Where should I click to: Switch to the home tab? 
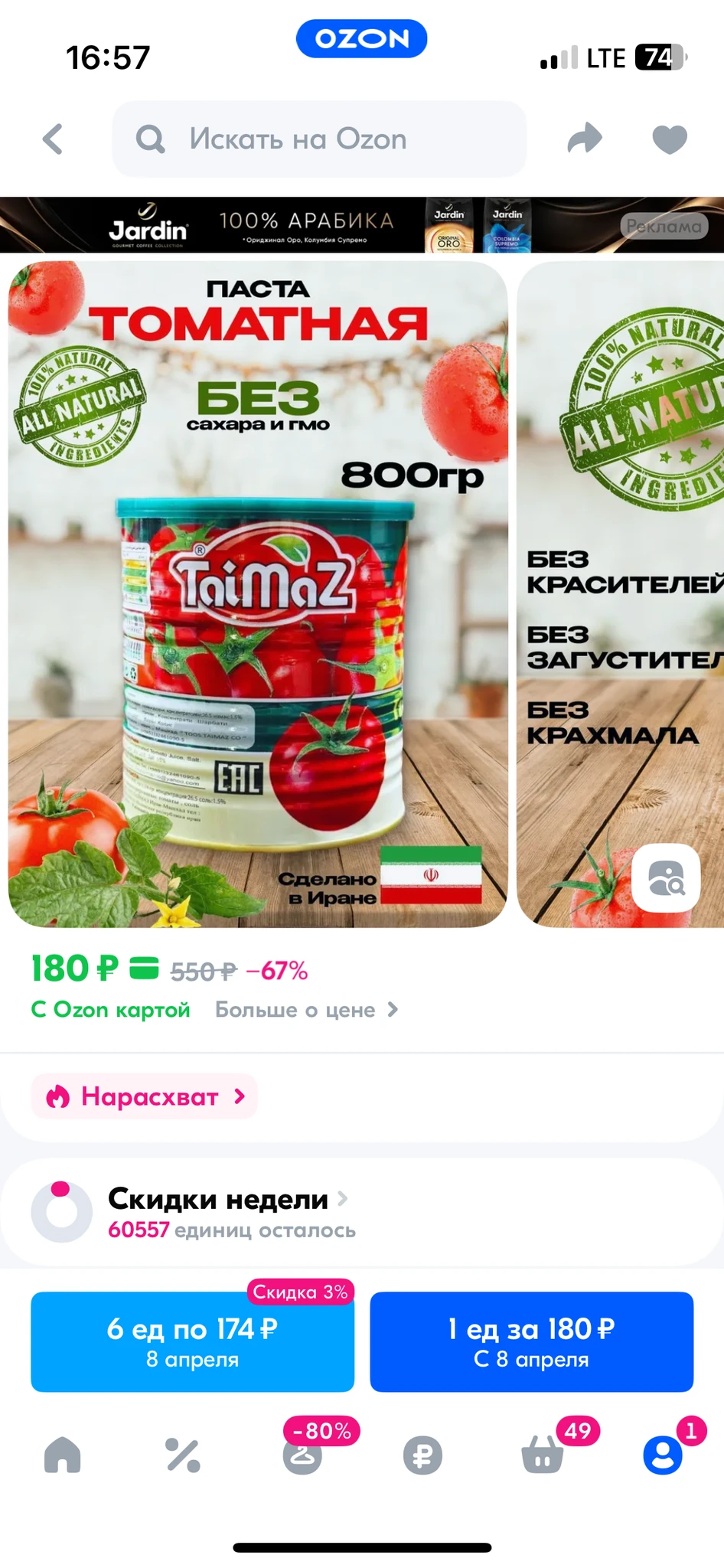tap(63, 1455)
